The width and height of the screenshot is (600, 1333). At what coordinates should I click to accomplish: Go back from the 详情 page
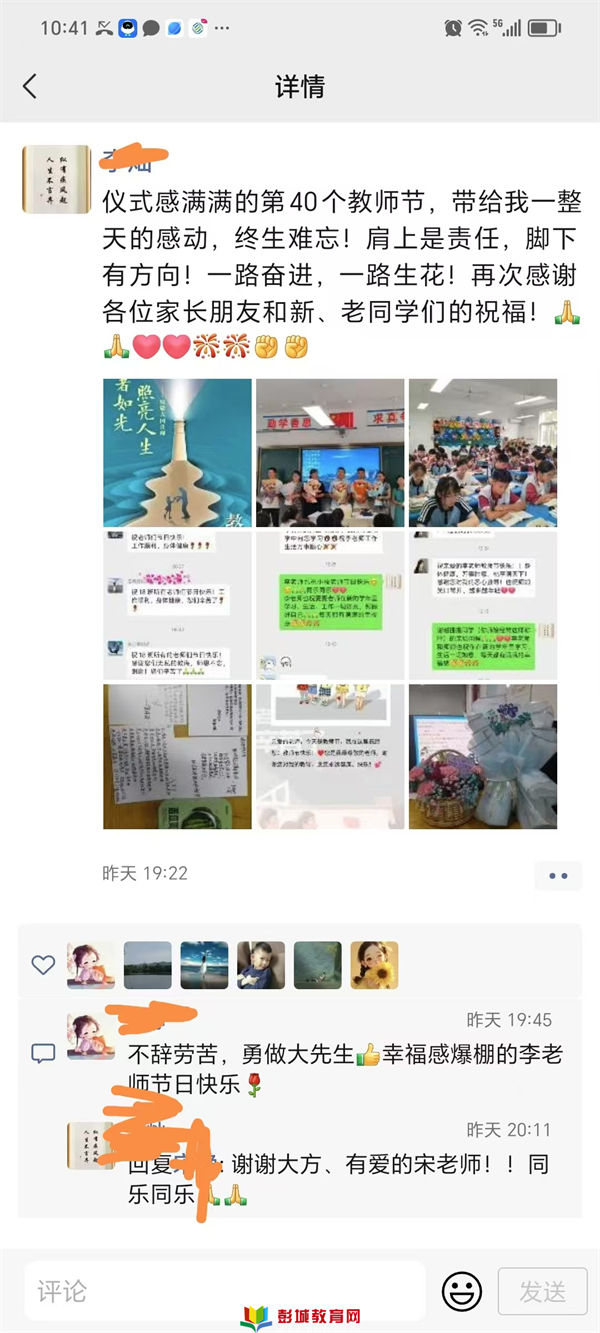click(30, 87)
